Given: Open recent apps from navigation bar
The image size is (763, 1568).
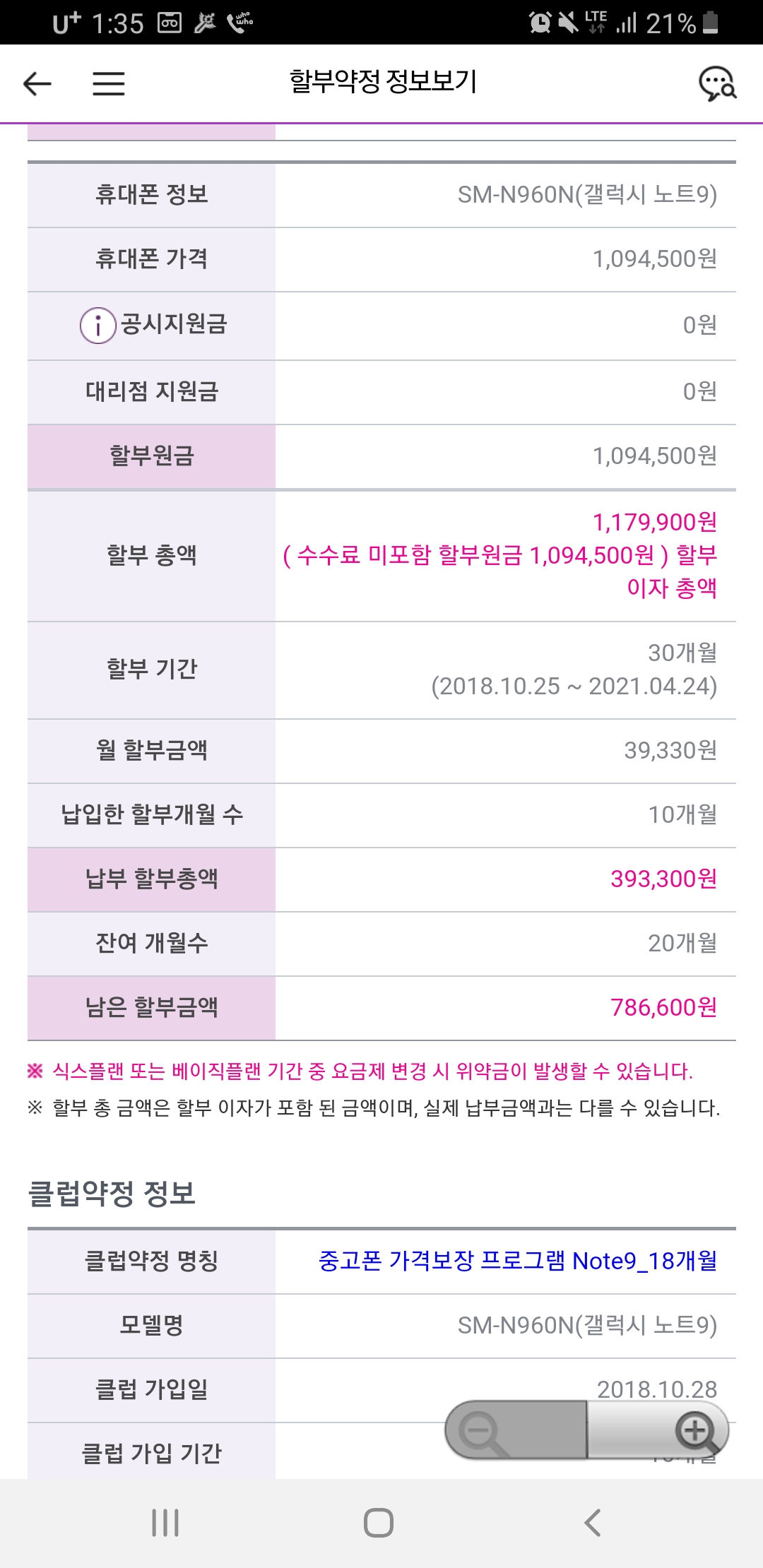Looking at the screenshot, I should [x=165, y=1523].
